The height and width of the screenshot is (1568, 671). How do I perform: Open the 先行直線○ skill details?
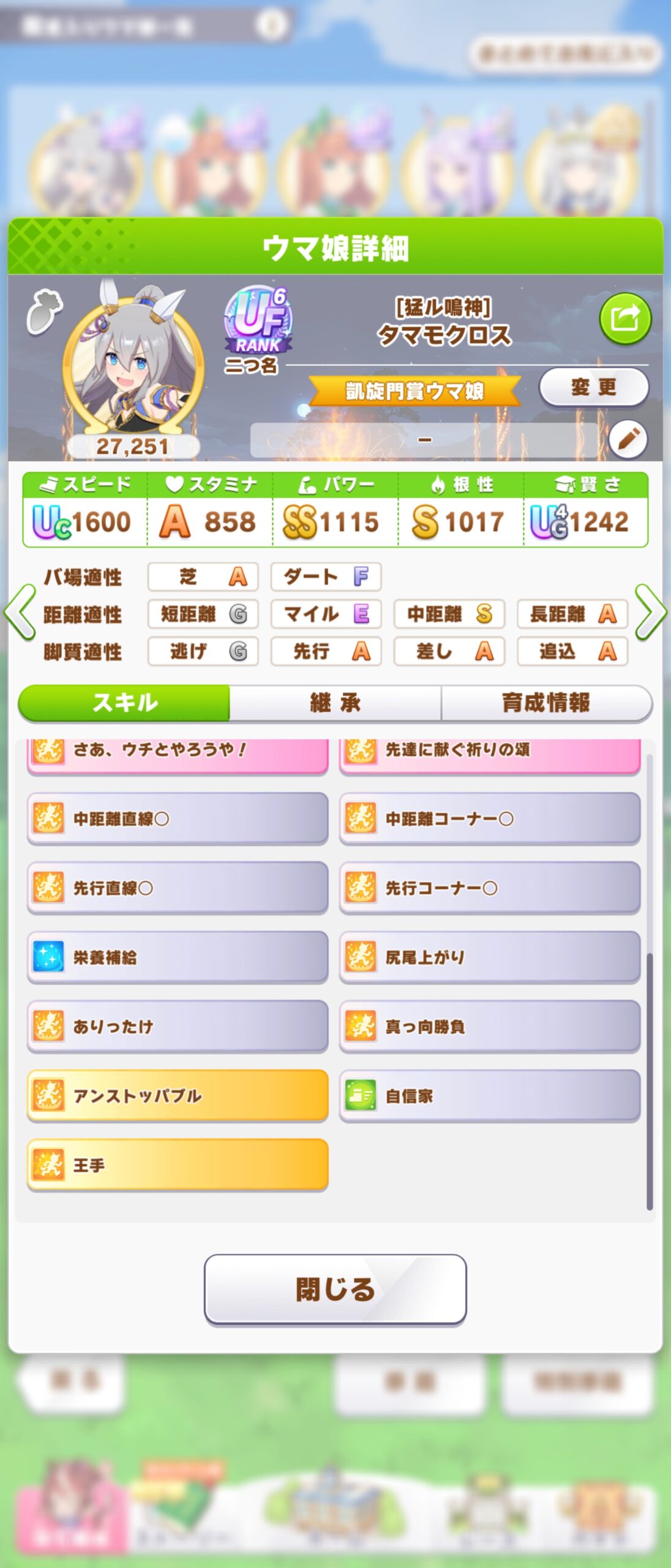coord(178,888)
